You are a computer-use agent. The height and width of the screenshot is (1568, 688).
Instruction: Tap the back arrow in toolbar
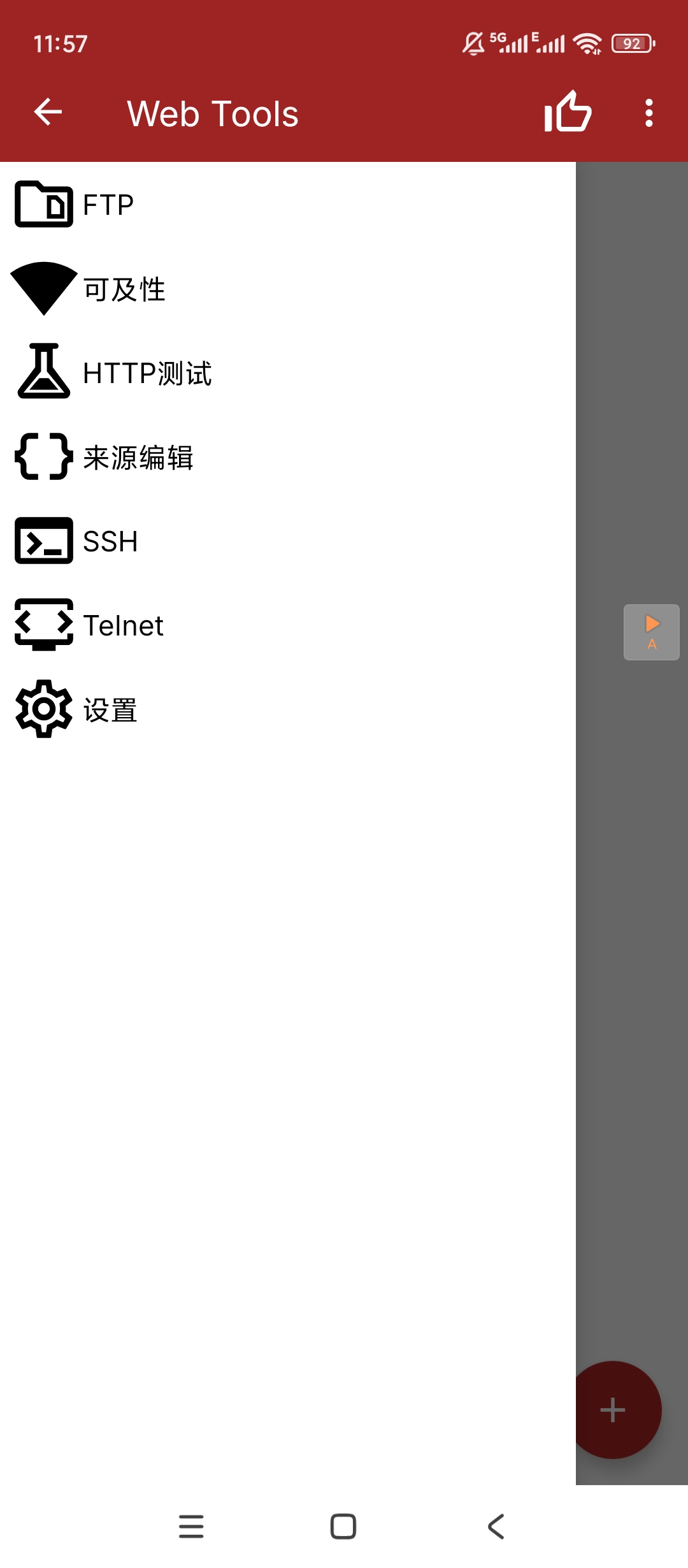(46, 112)
